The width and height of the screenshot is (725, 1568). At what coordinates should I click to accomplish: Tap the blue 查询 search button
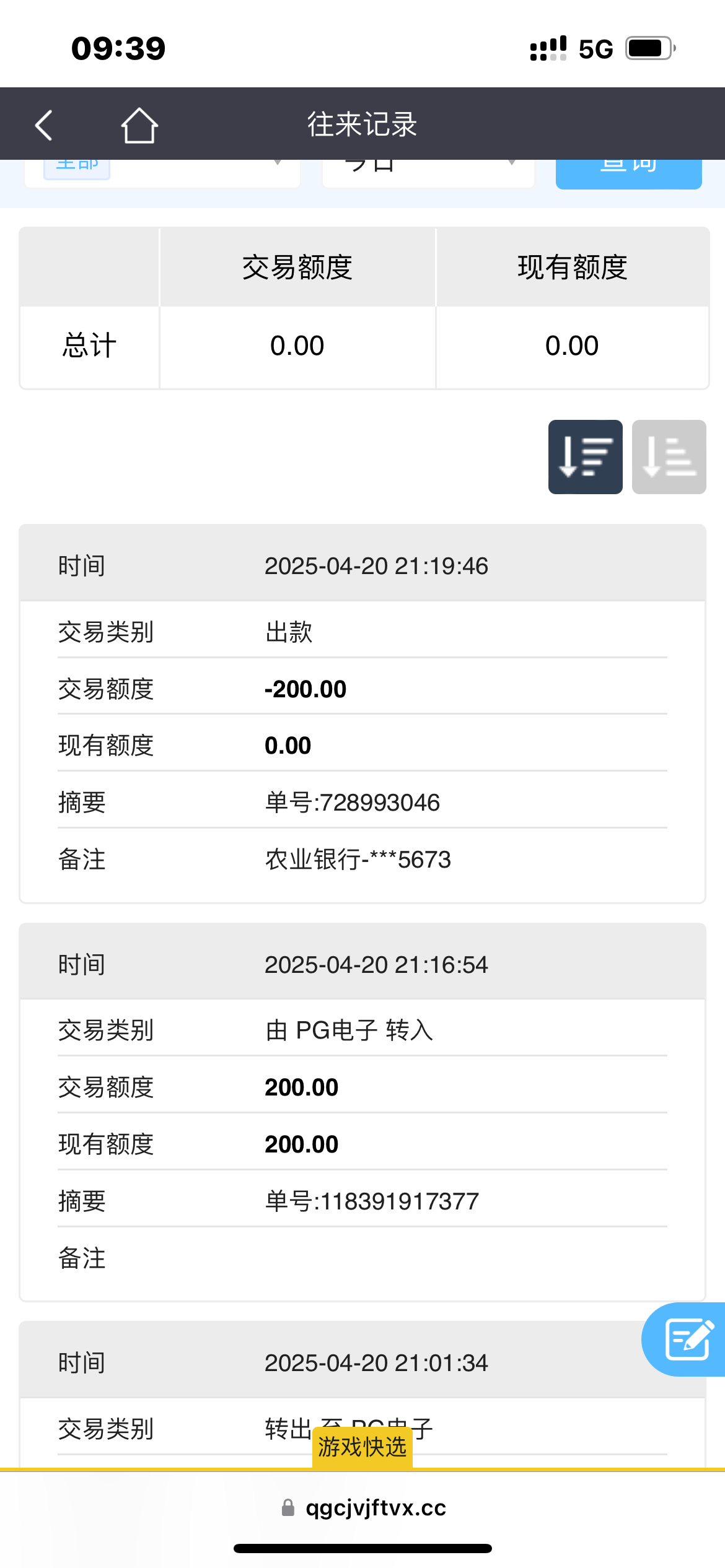tap(628, 173)
